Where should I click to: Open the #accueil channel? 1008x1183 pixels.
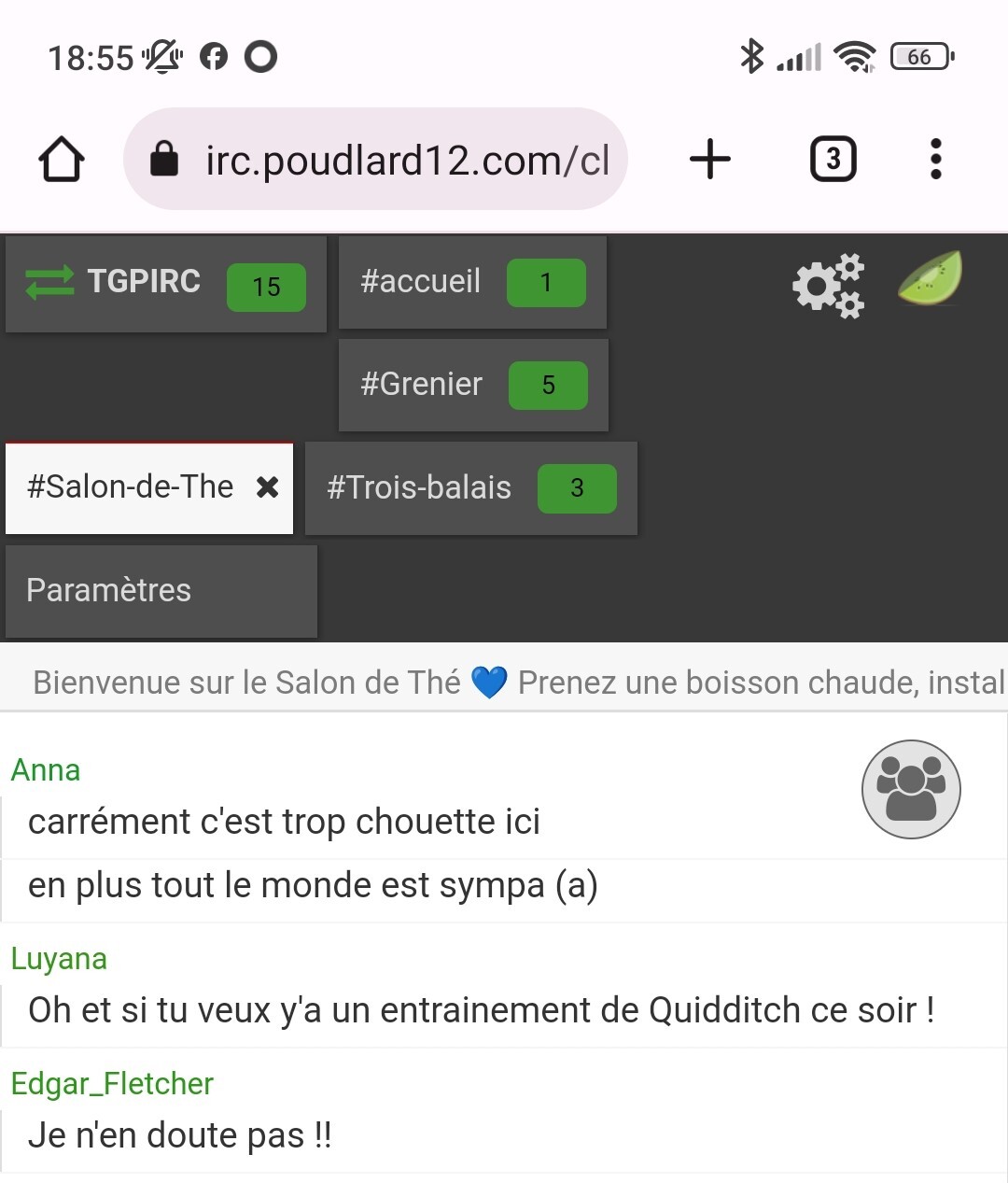pyautogui.click(x=472, y=282)
